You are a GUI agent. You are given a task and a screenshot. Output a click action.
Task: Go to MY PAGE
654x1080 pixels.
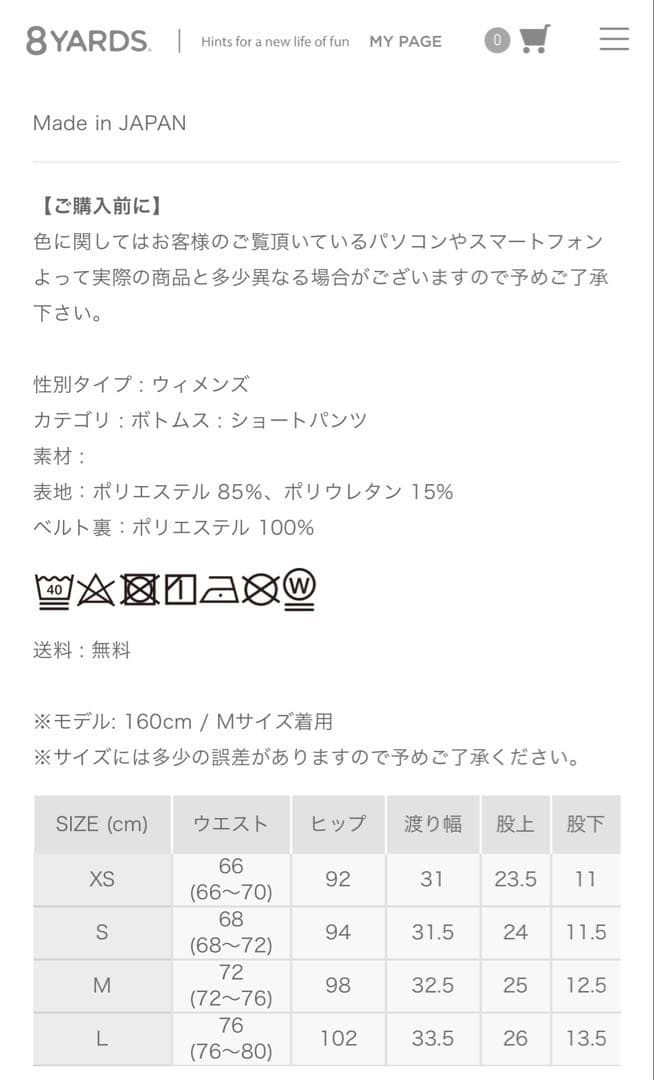(405, 41)
